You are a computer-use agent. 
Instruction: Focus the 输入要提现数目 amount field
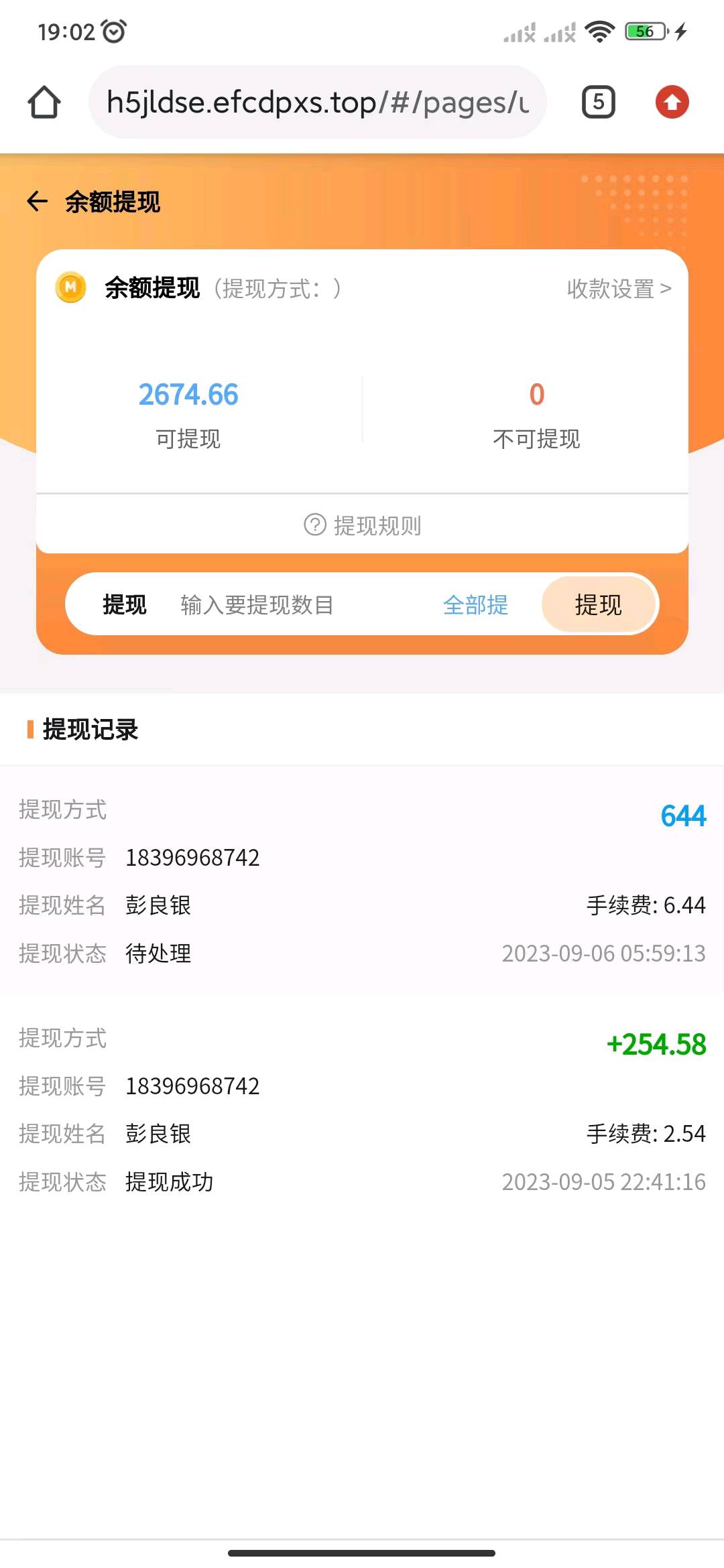pyautogui.click(x=295, y=605)
